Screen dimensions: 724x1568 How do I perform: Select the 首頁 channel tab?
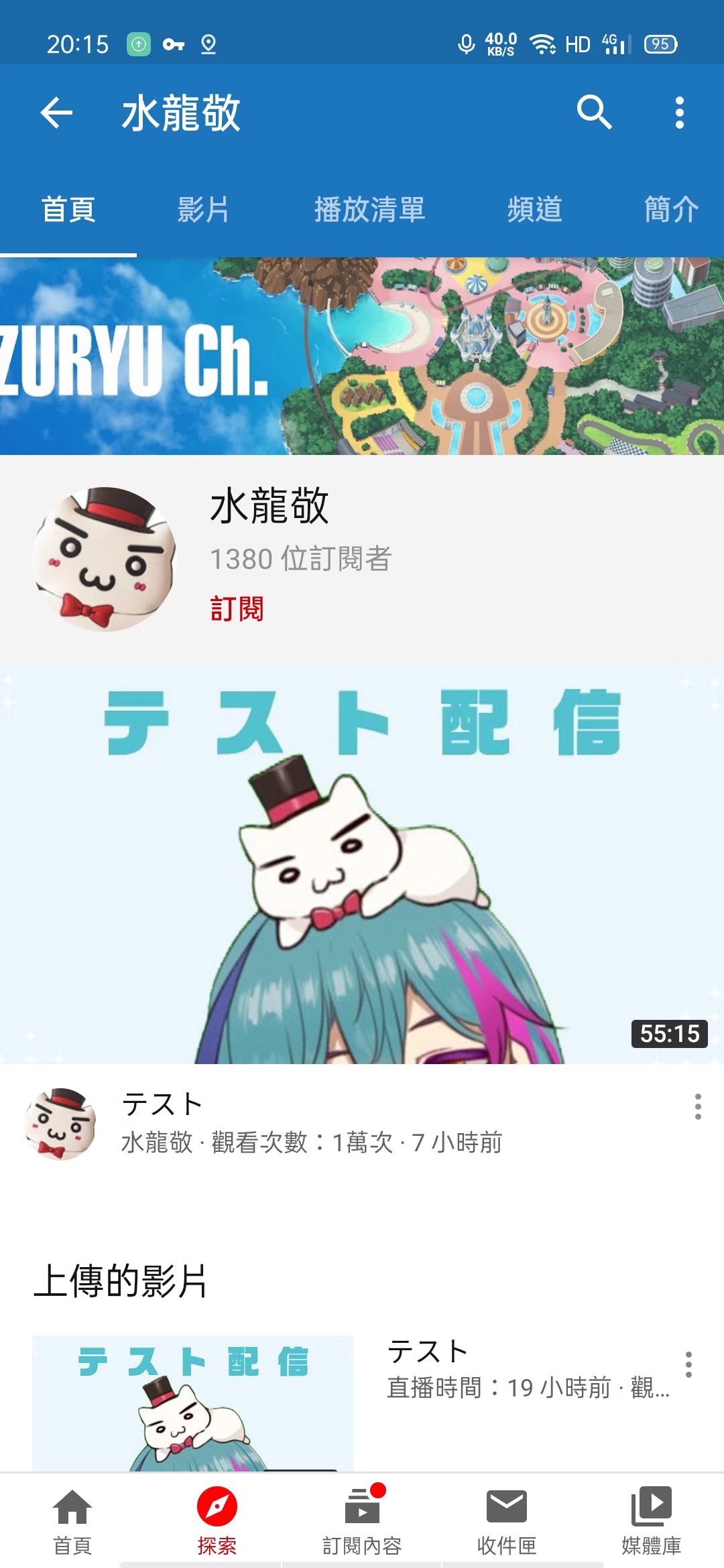[68, 209]
